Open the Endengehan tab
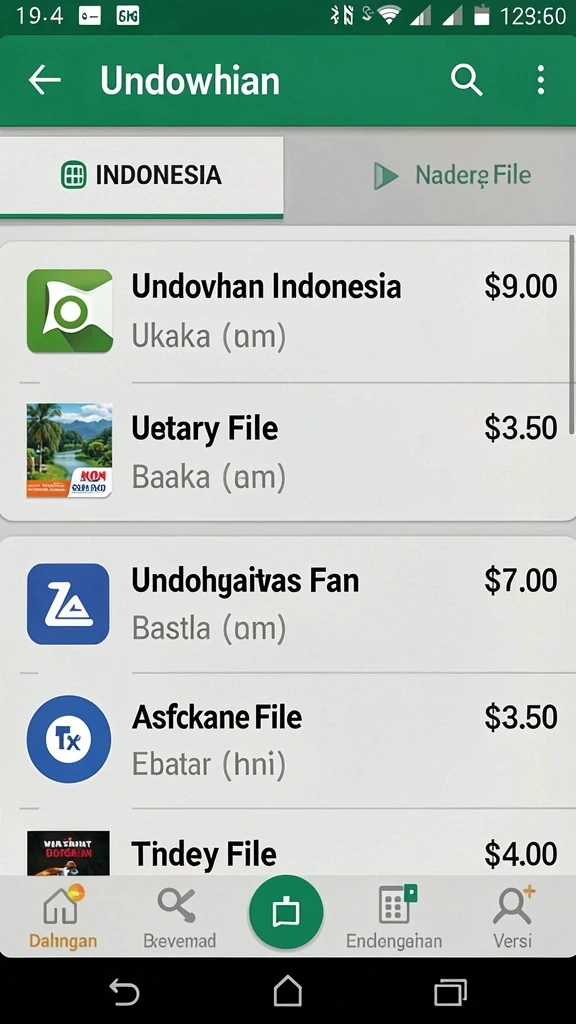This screenshot has width=576, height=1024. click(394, 916)
